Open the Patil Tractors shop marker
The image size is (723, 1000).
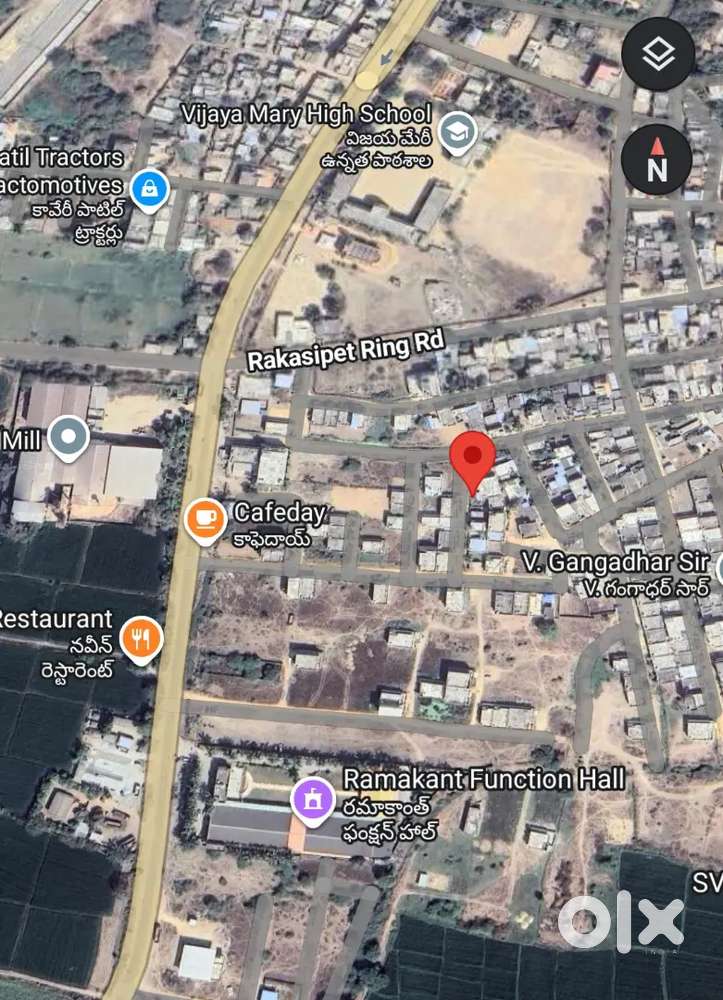pyautogui.click(x=149, y=189)
